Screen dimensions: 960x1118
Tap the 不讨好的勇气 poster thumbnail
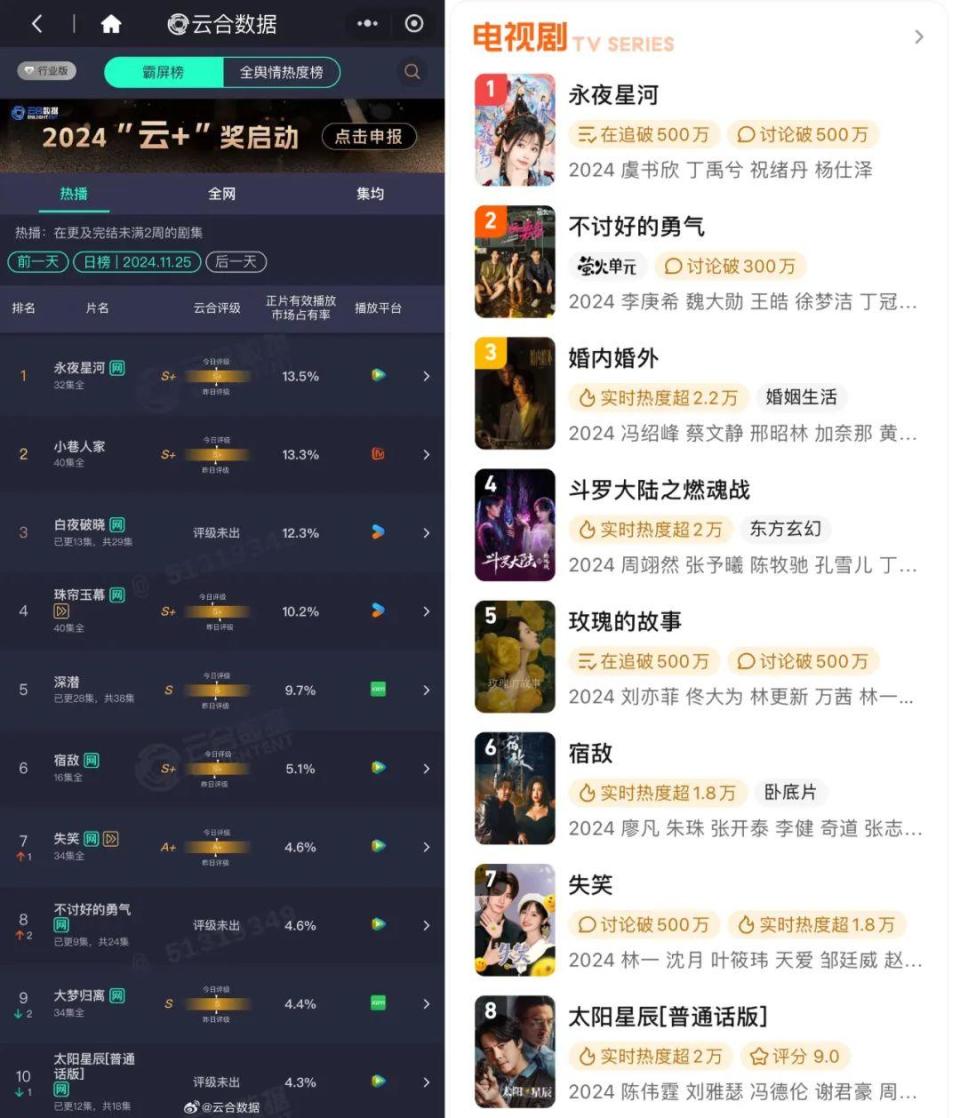coord(514,261)
